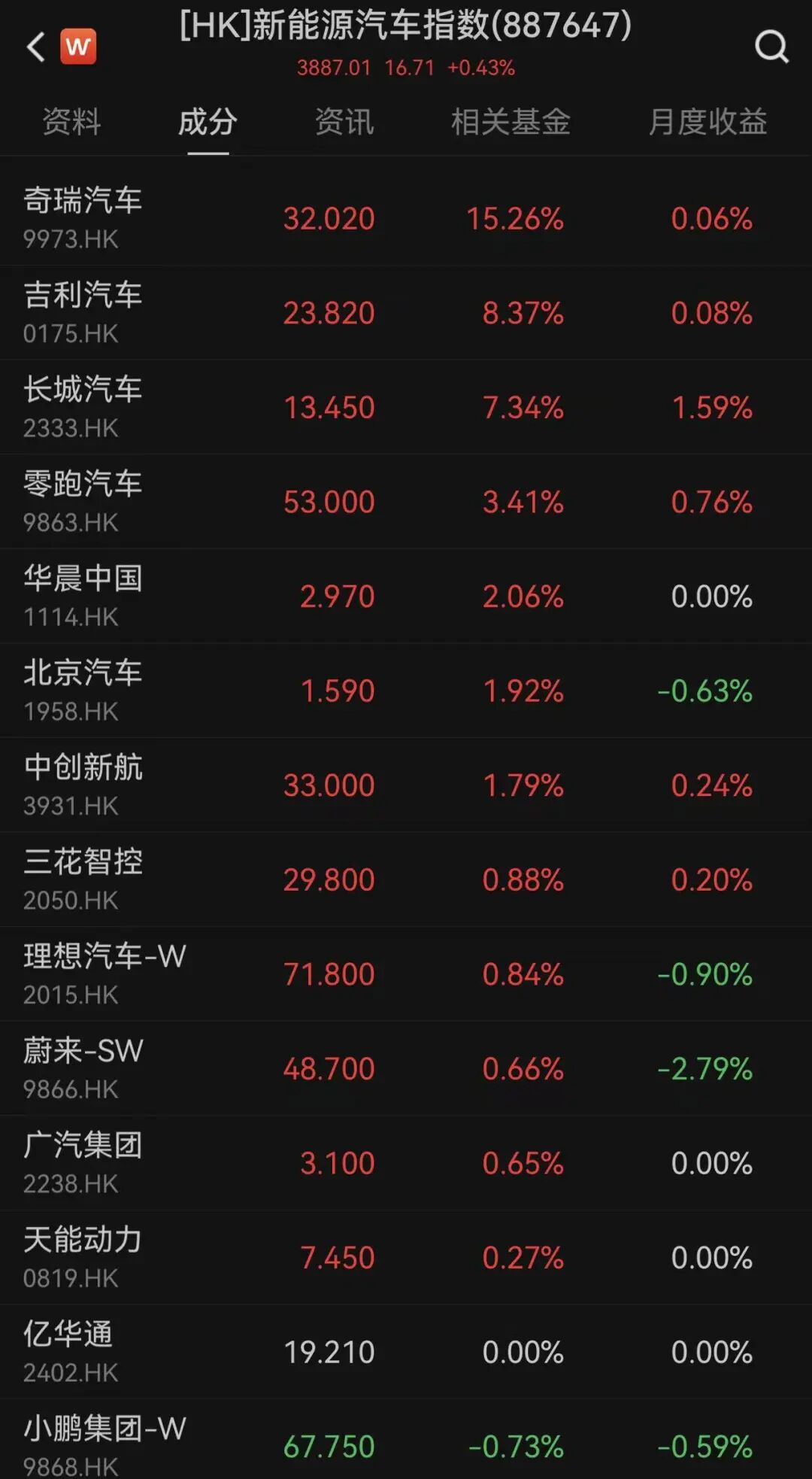
Task: Open 广汽集团 stock details
Action: 83,1162
